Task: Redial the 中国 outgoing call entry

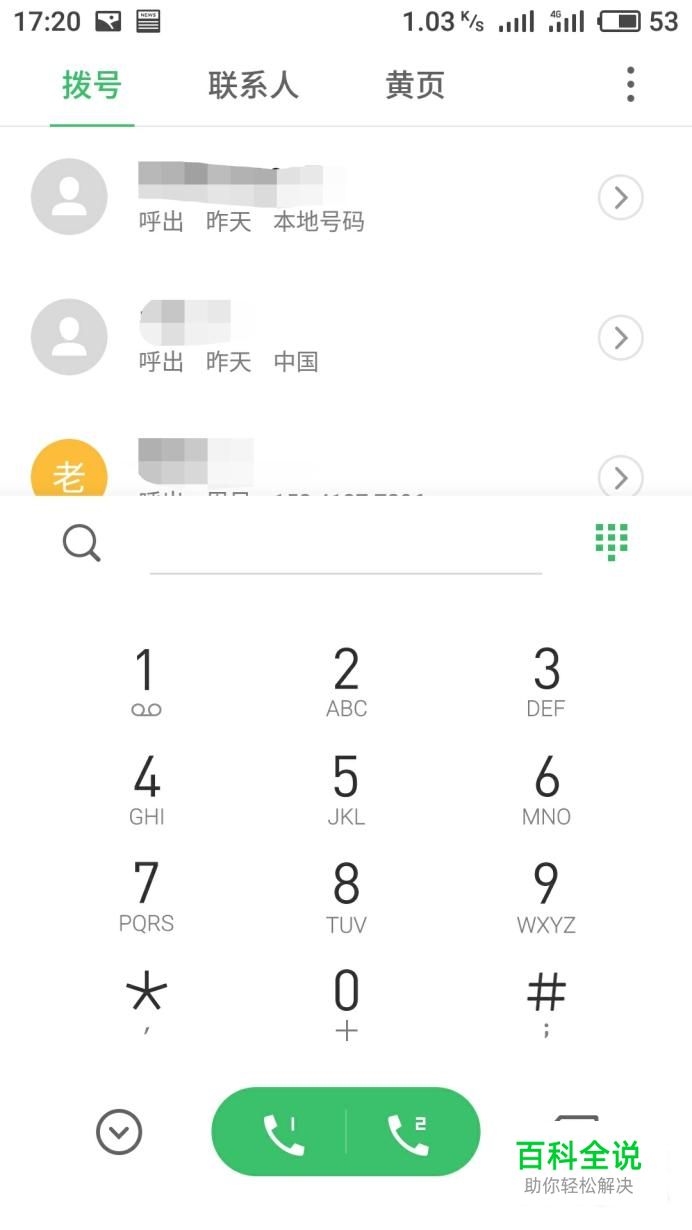Action: point(300,338)
